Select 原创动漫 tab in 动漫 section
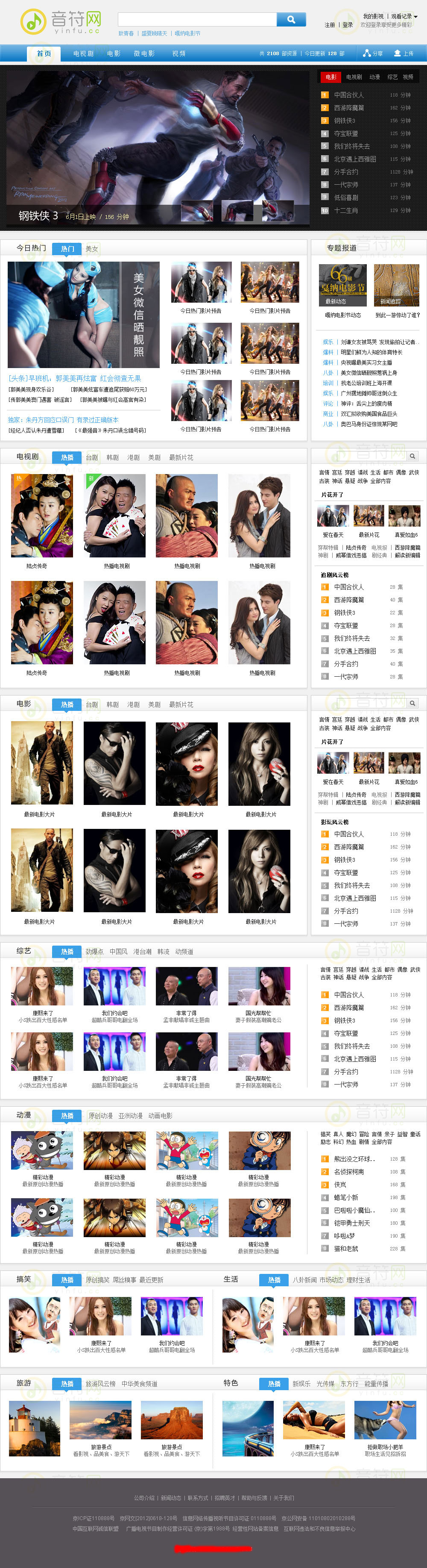Screen dimensions: 427x1568 [100, 1116]
